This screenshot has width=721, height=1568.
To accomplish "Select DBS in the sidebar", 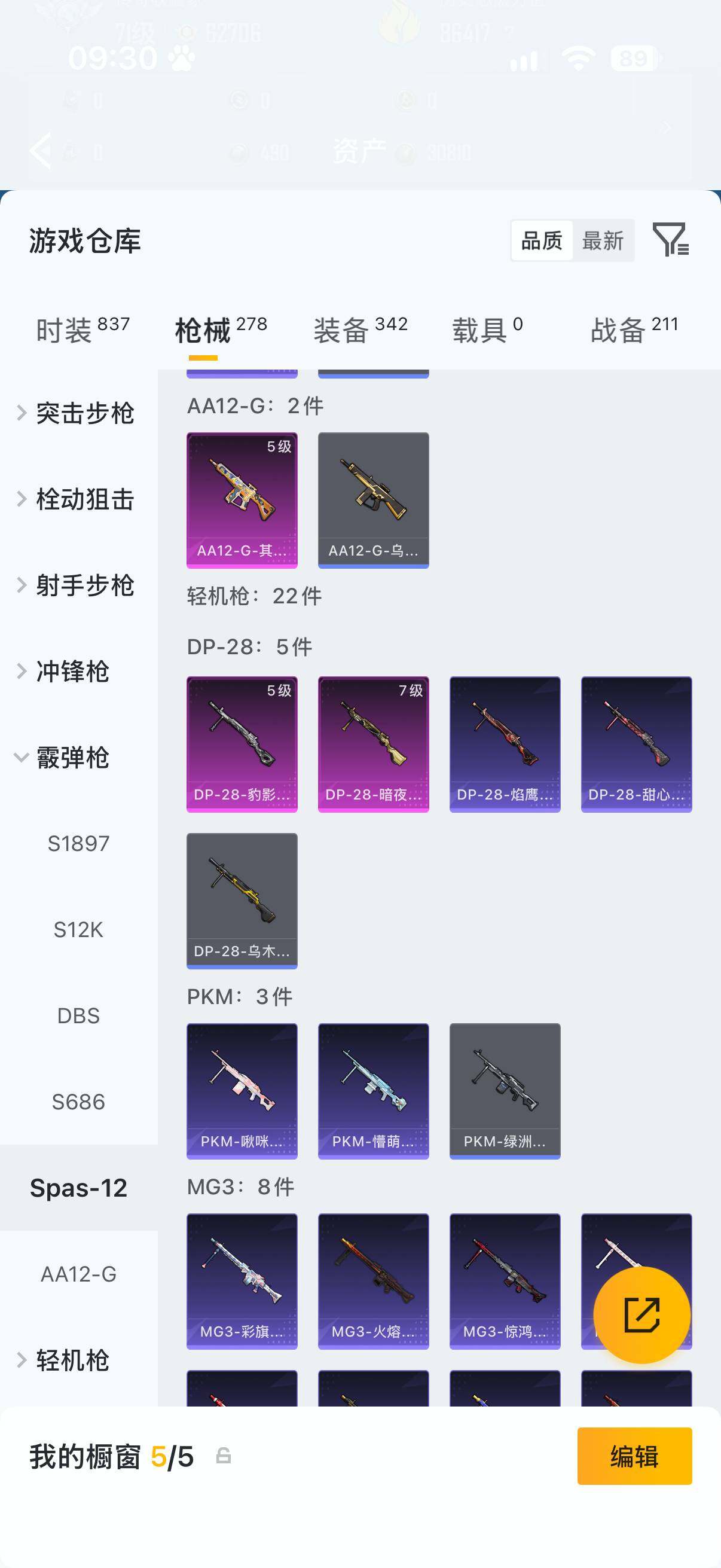I will [78, 1015].
